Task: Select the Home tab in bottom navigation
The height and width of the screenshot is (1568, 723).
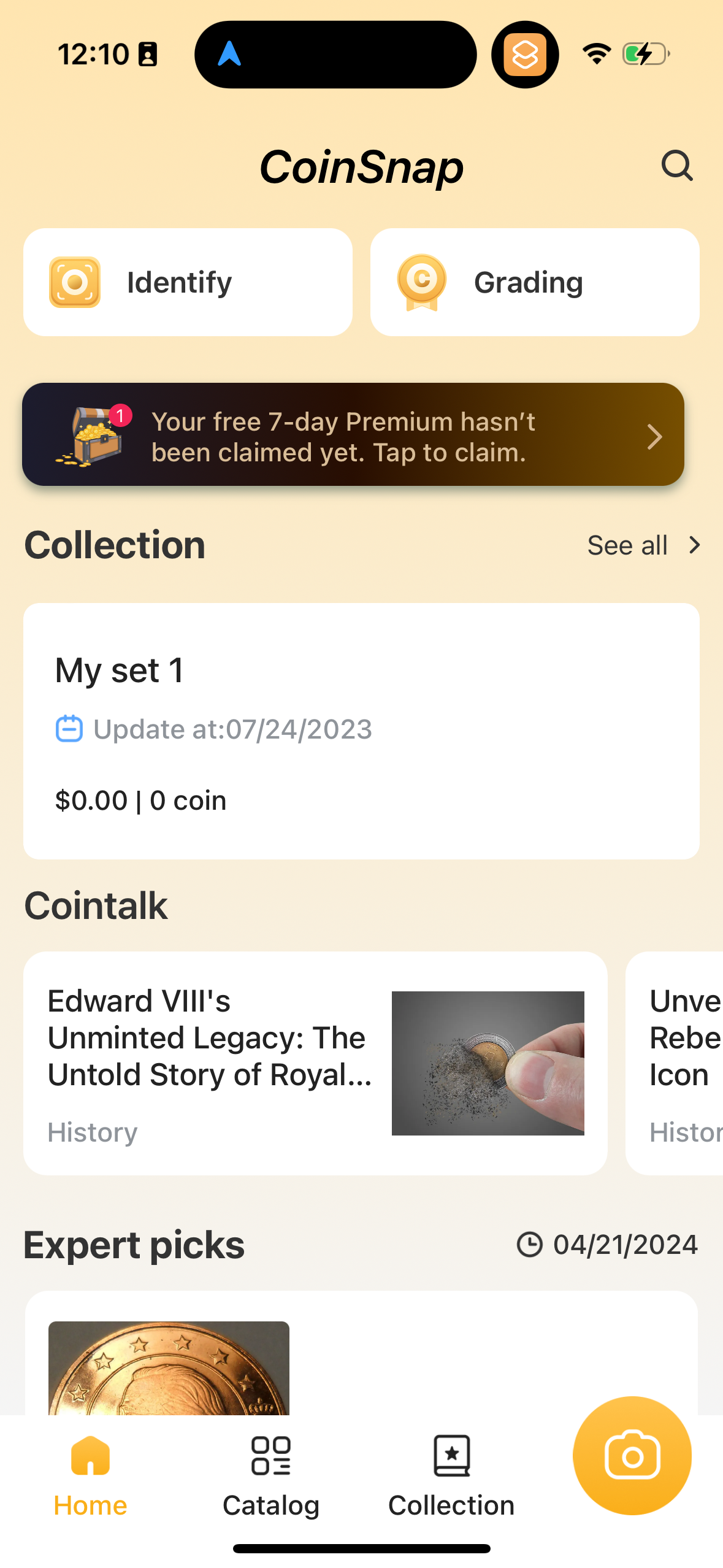Action: [x=90, y=1472]
